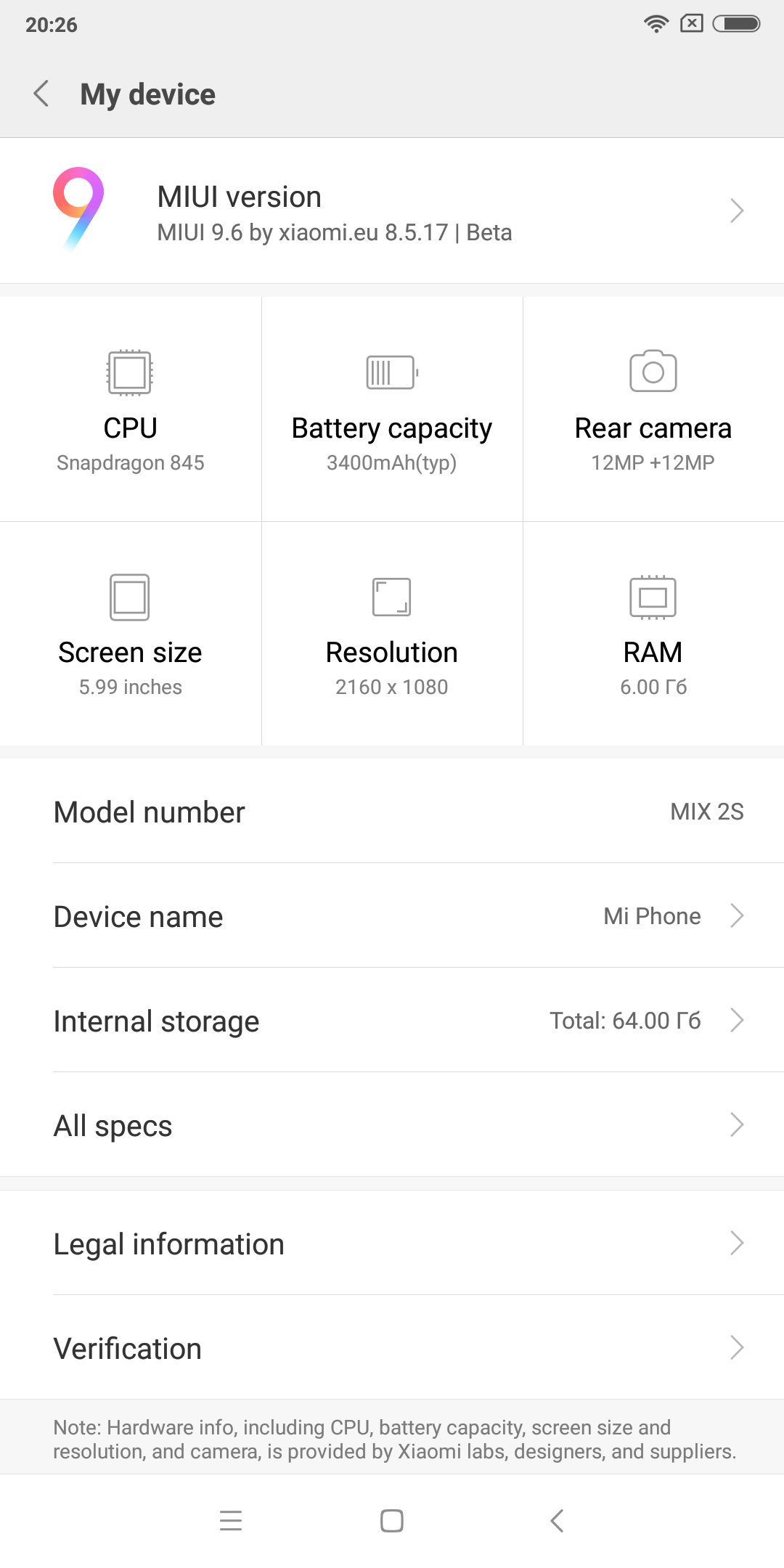Viewport: 784px width, 1568px height.
Task: Tap the system home button
Action: [x=392, y=1520]
